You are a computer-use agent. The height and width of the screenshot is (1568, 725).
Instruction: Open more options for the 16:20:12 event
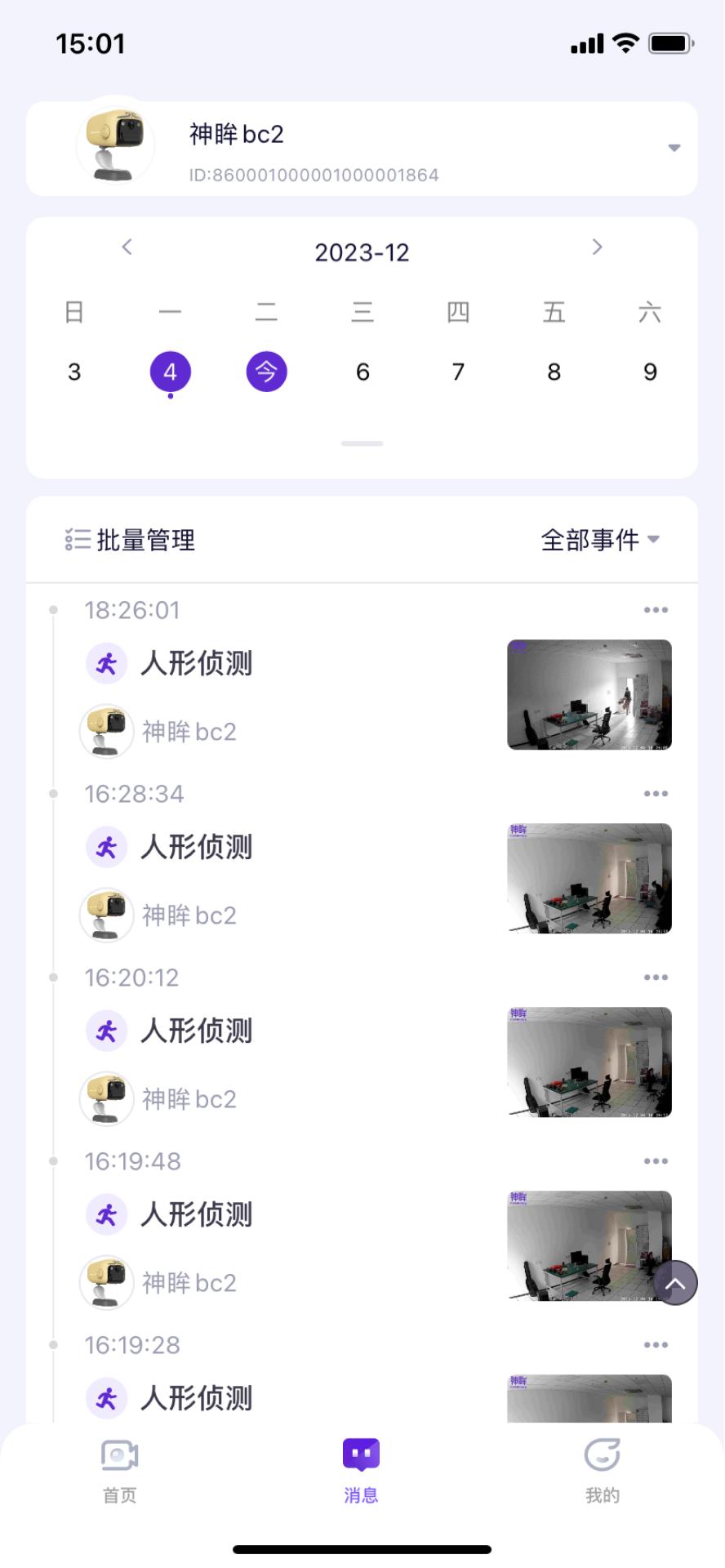coord(656,977)
